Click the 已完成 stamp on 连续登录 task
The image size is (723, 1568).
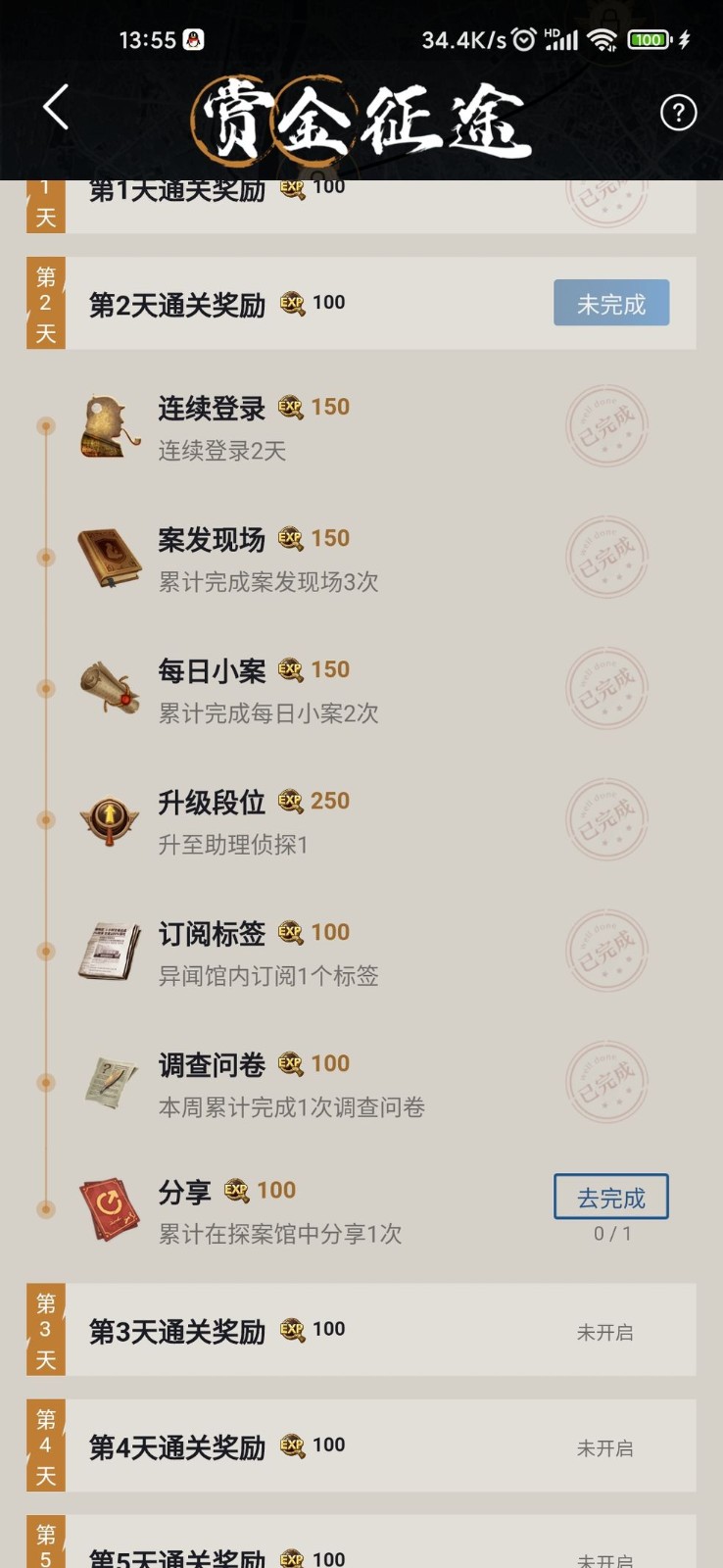click(608, 425)
